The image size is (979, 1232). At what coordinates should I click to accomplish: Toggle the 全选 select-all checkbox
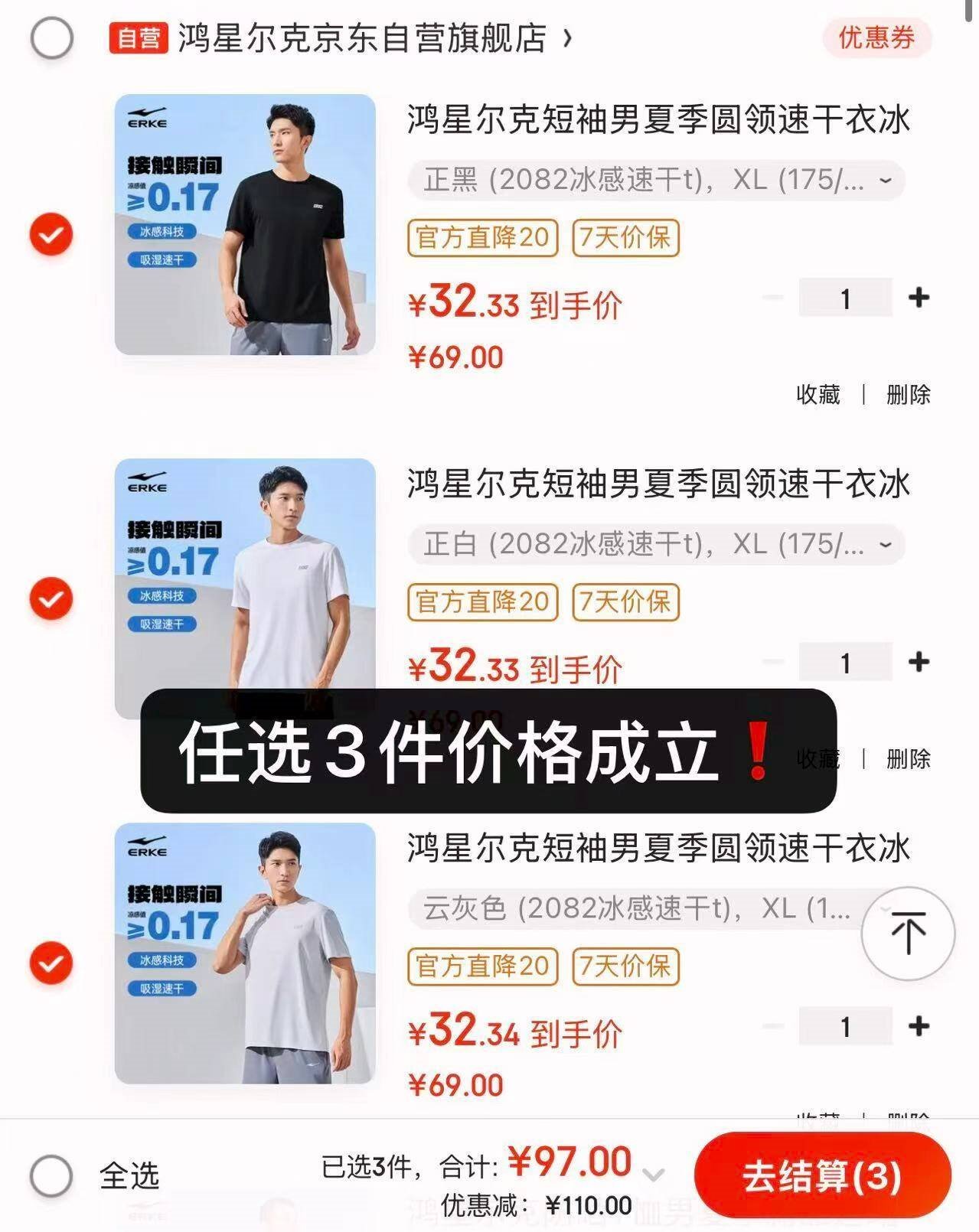[x=52, y=1175]
